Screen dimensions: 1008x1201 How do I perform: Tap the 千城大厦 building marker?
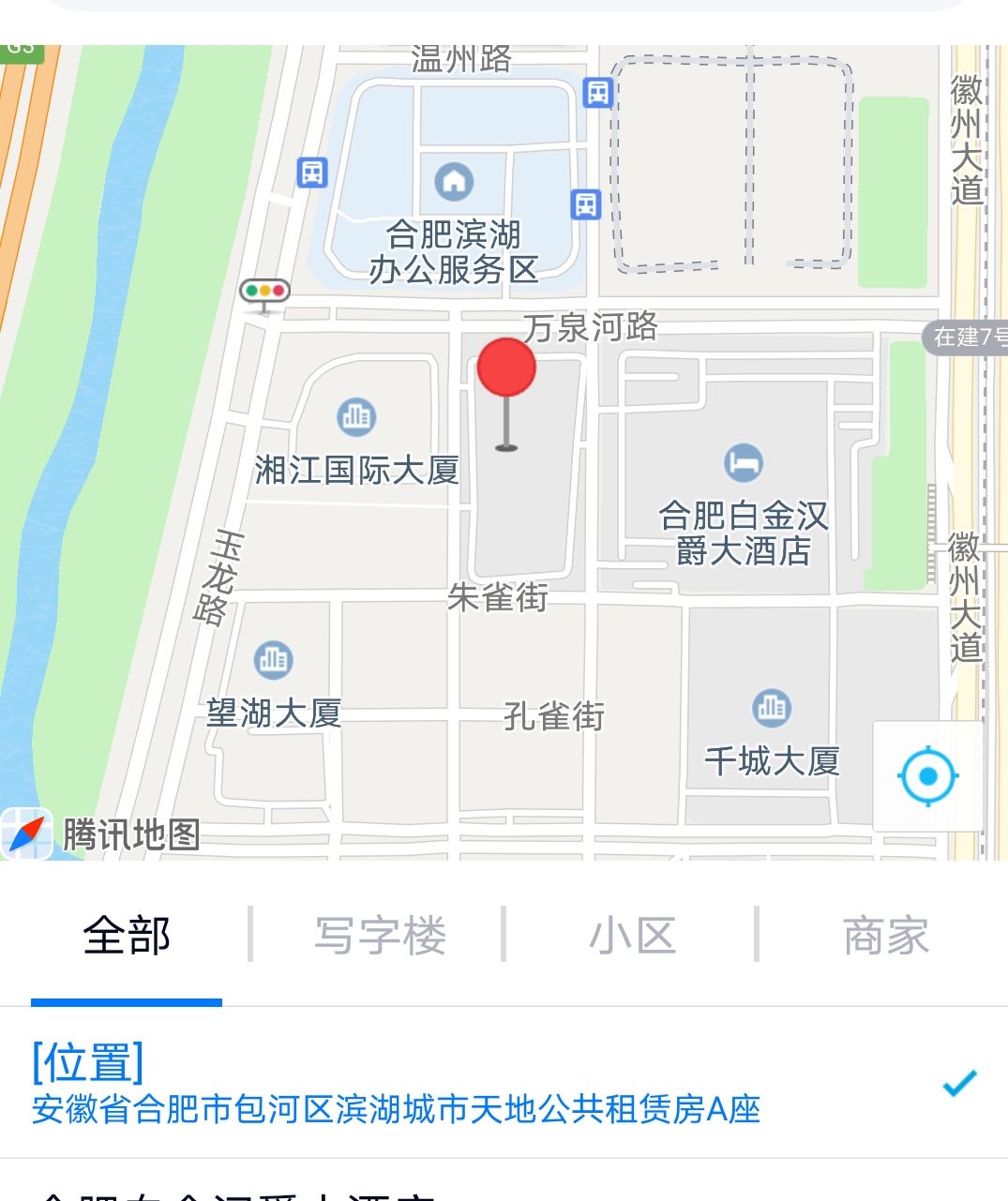click(x=772, y=708)
